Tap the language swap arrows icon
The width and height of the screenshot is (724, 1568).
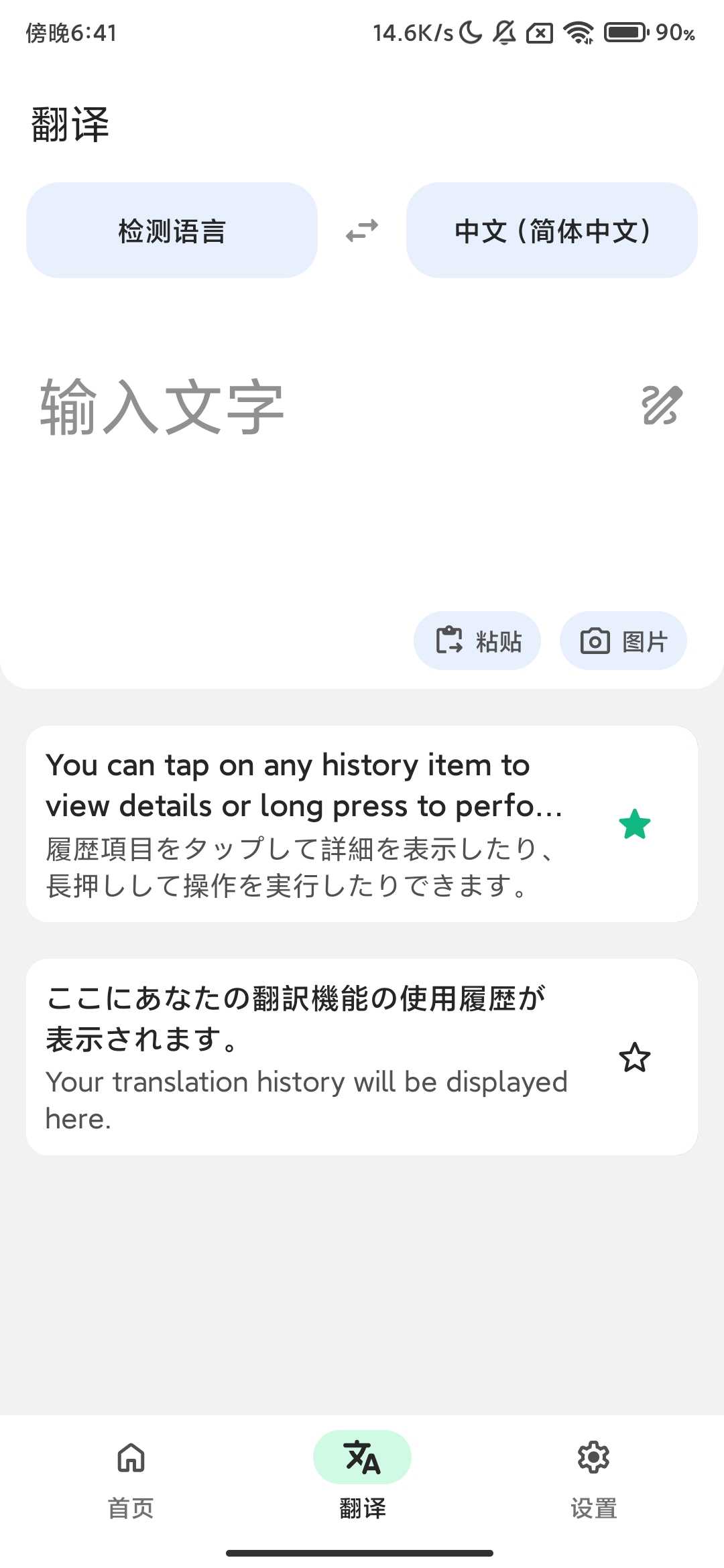coord(361,231)
